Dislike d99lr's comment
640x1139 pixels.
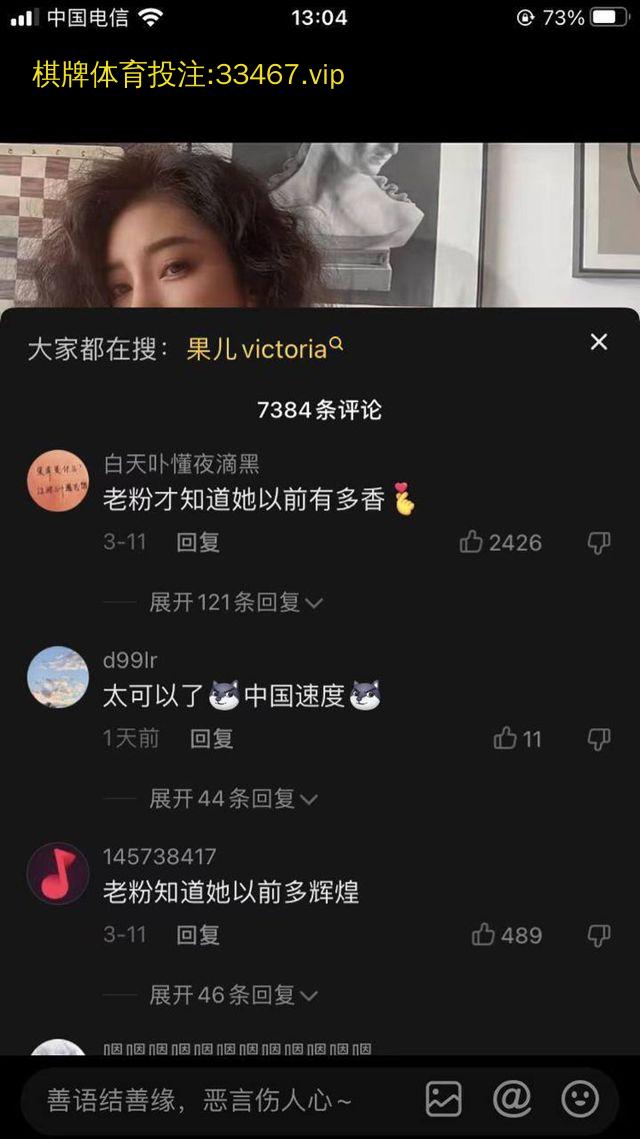click(x=598, y=738)
